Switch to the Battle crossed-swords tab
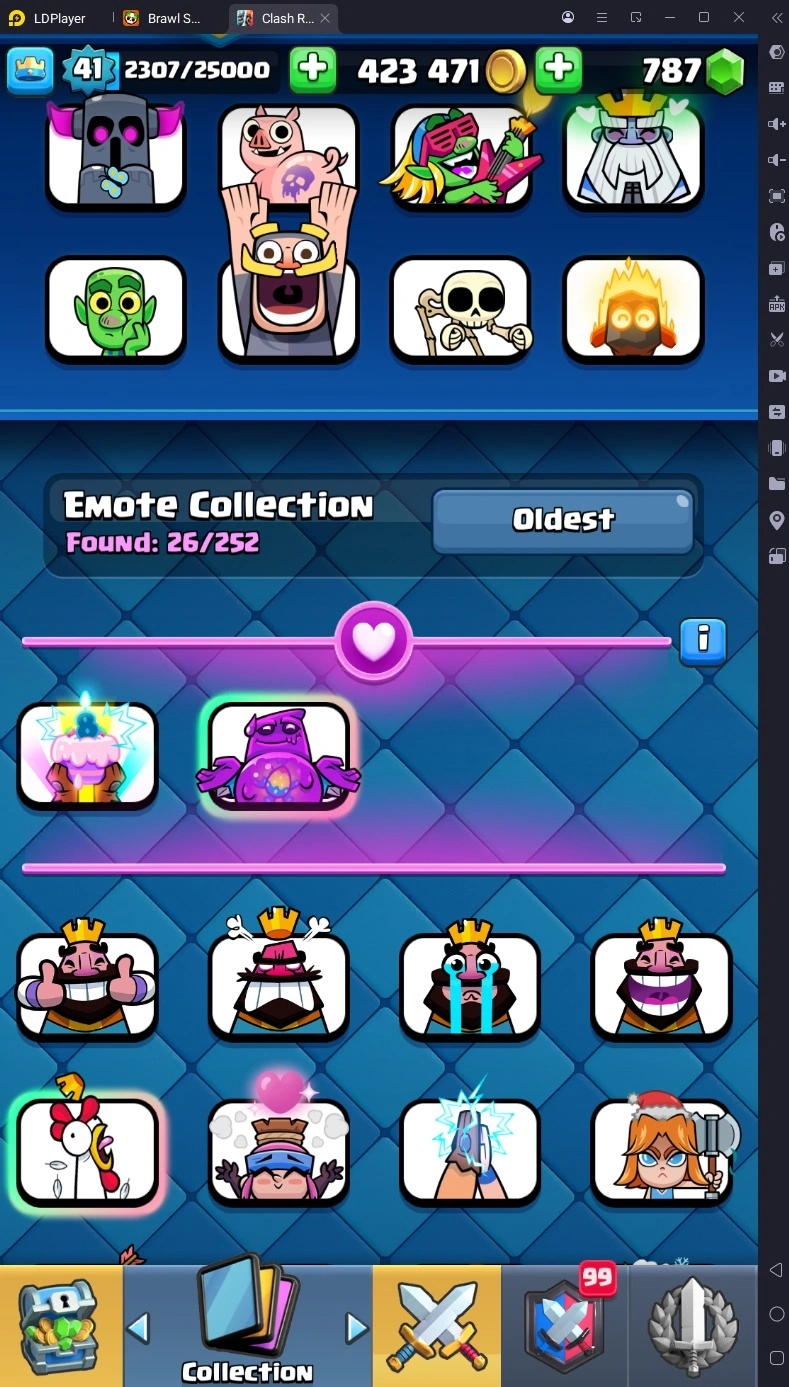This screenshot has height=1387, width=789. click(437, 1326)
